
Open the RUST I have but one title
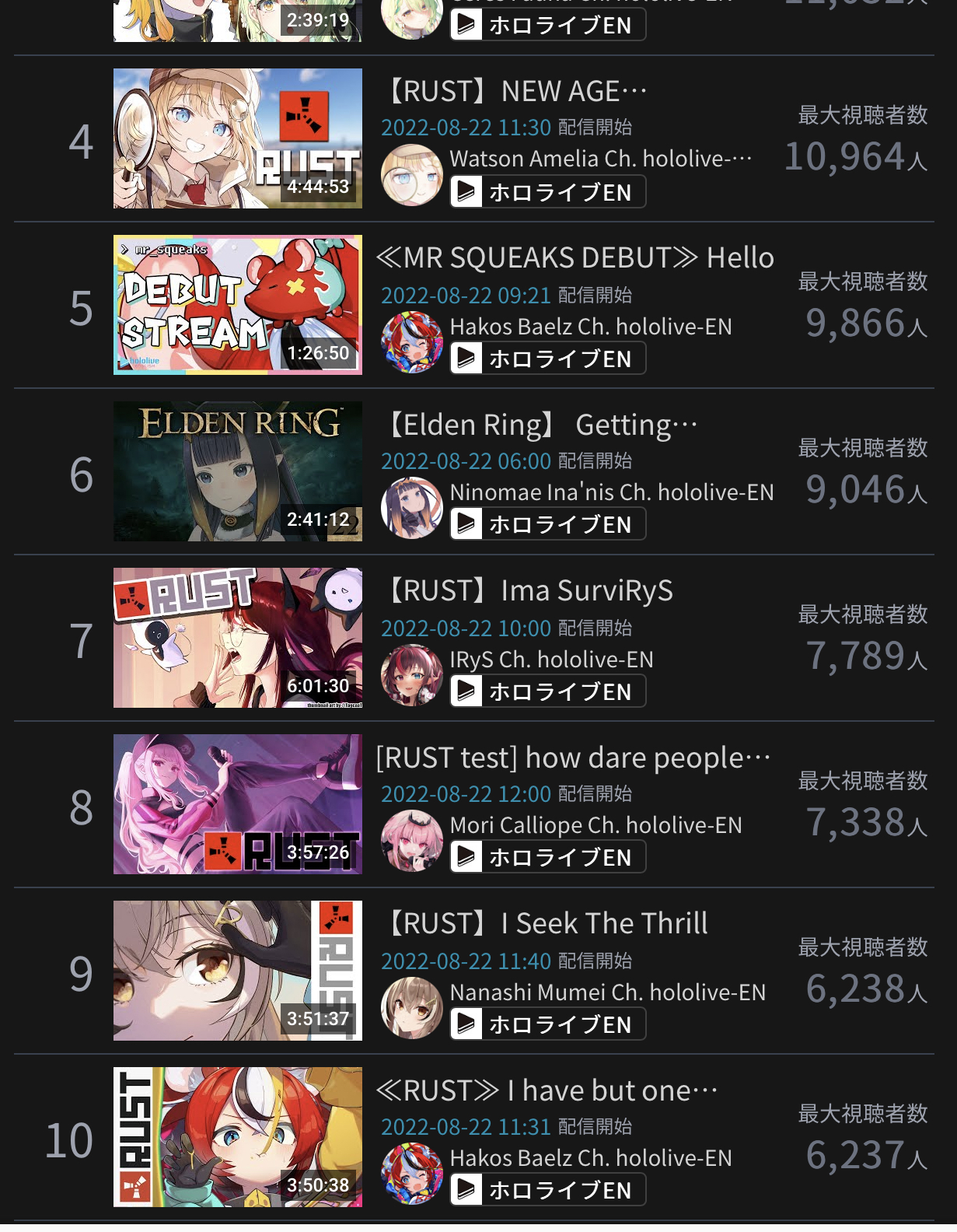coord(547,1090)
